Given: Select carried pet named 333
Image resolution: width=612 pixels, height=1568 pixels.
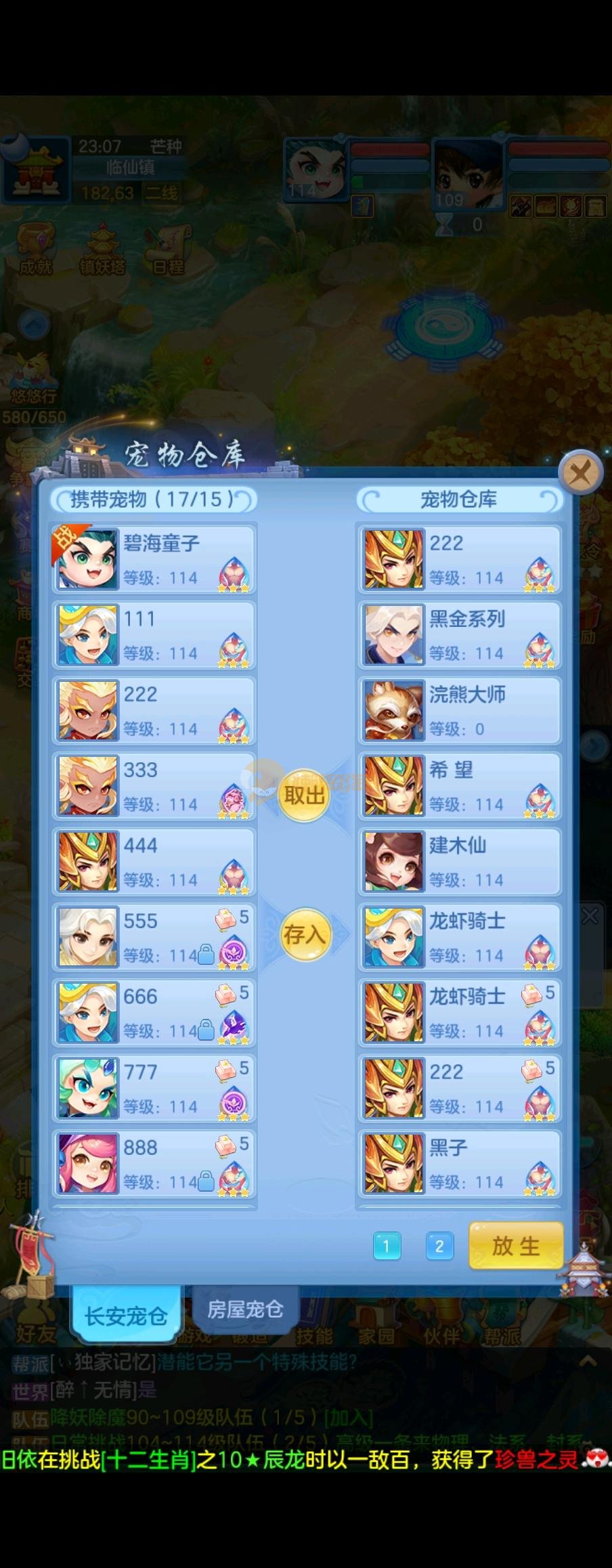Looking at the screenshot, I should [154, 787].
